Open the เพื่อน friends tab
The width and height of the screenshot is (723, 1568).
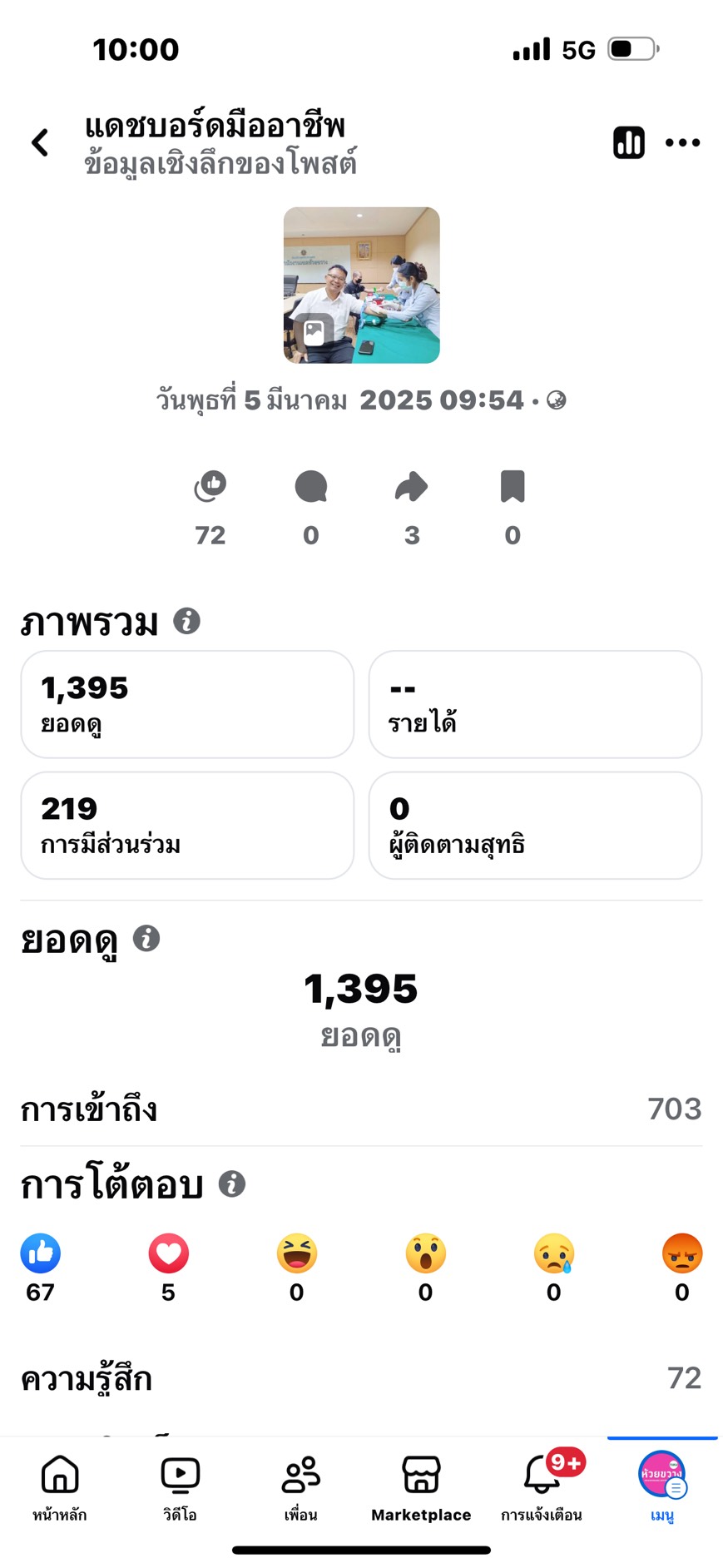point(300,1488)
